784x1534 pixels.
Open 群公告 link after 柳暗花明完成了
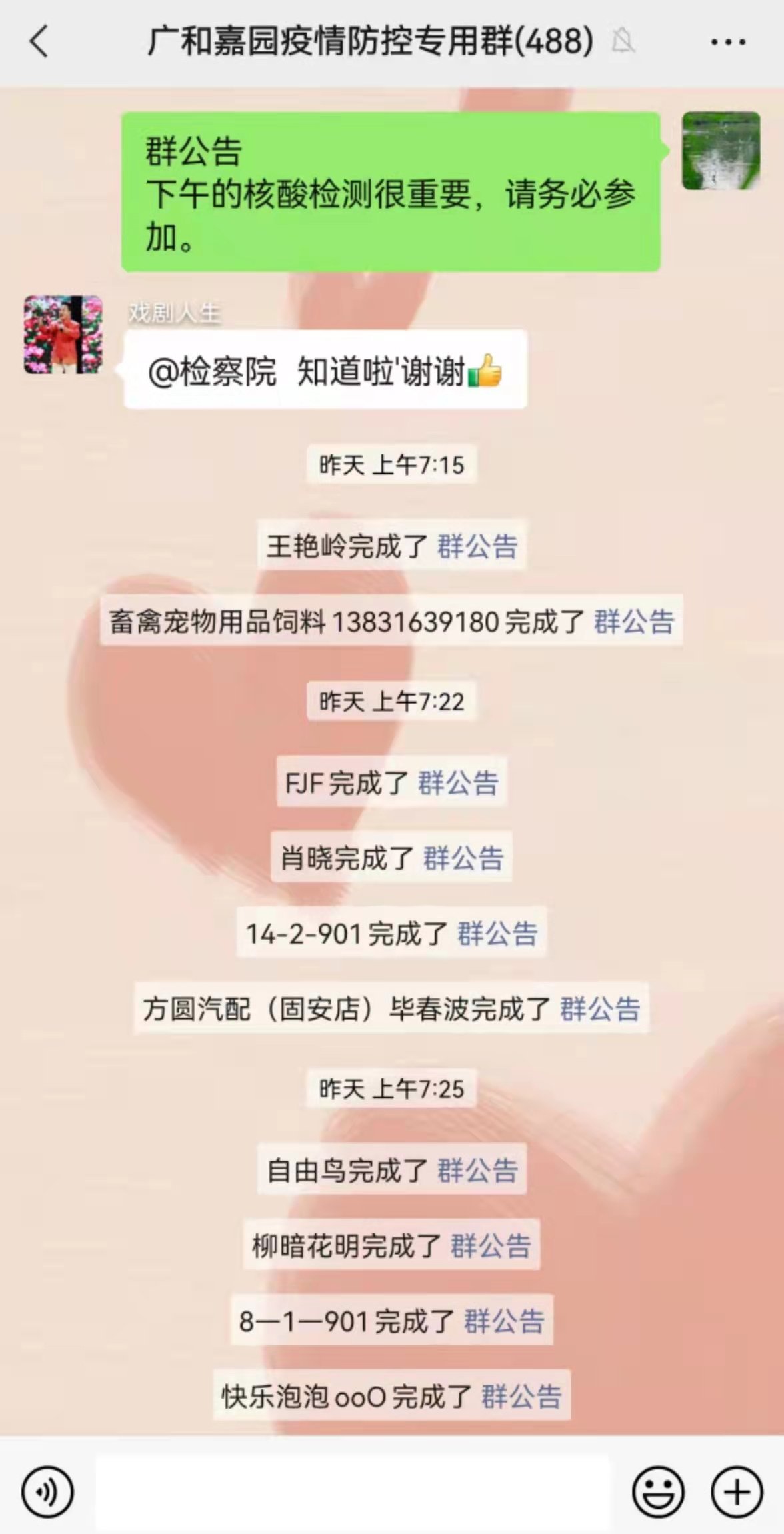(491, 1245)
